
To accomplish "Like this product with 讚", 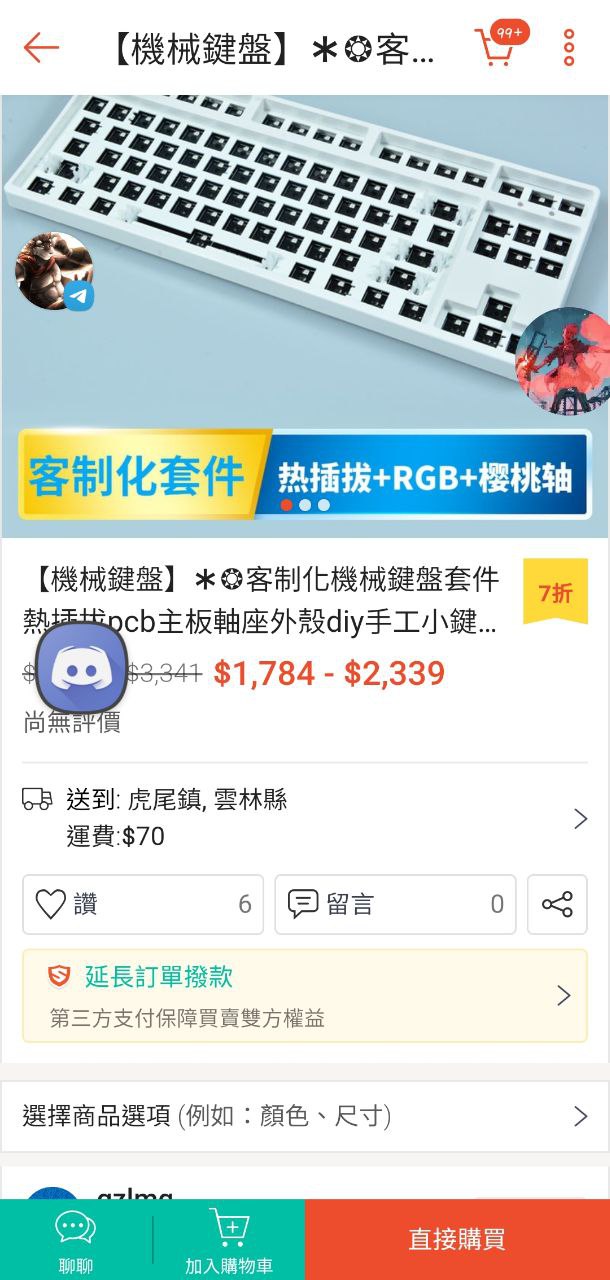I will coord(143,905).
